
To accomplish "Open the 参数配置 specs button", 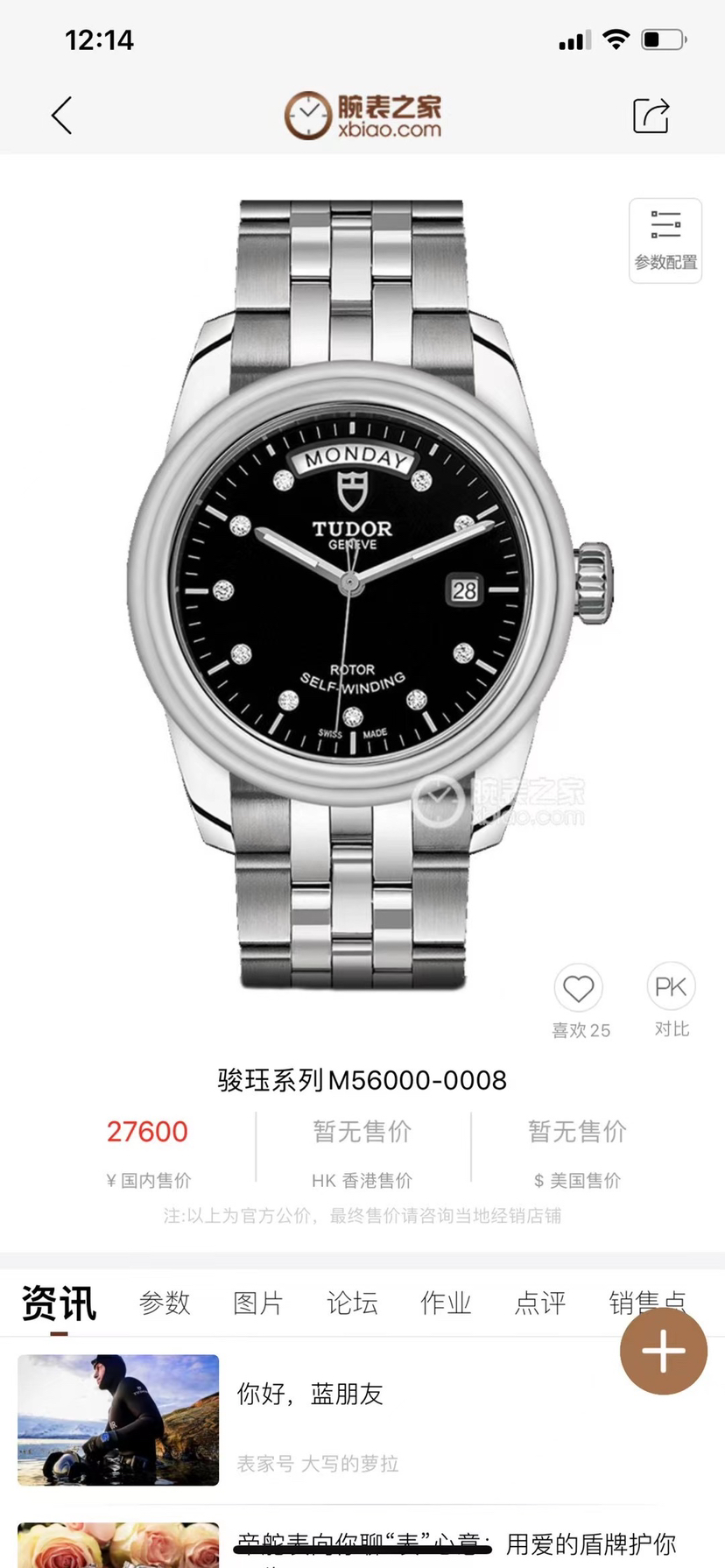I will (x=665, y=240).
